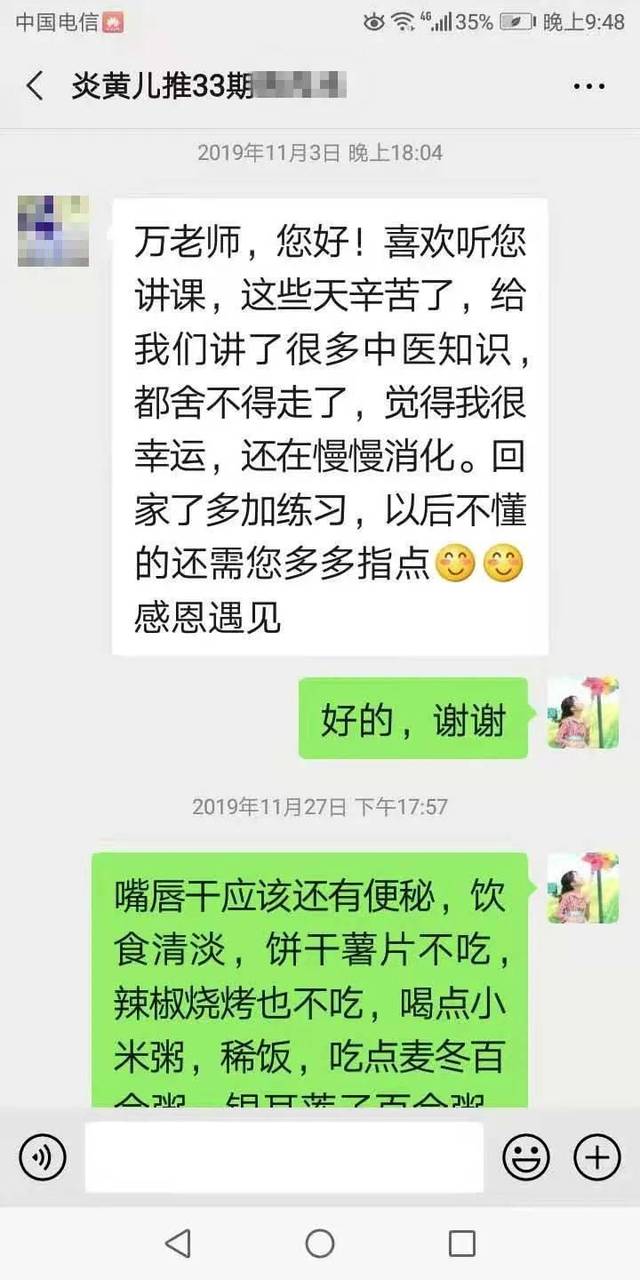Focus the message text field
Screen dimensions: 640x1280
tap(284, 1158)
